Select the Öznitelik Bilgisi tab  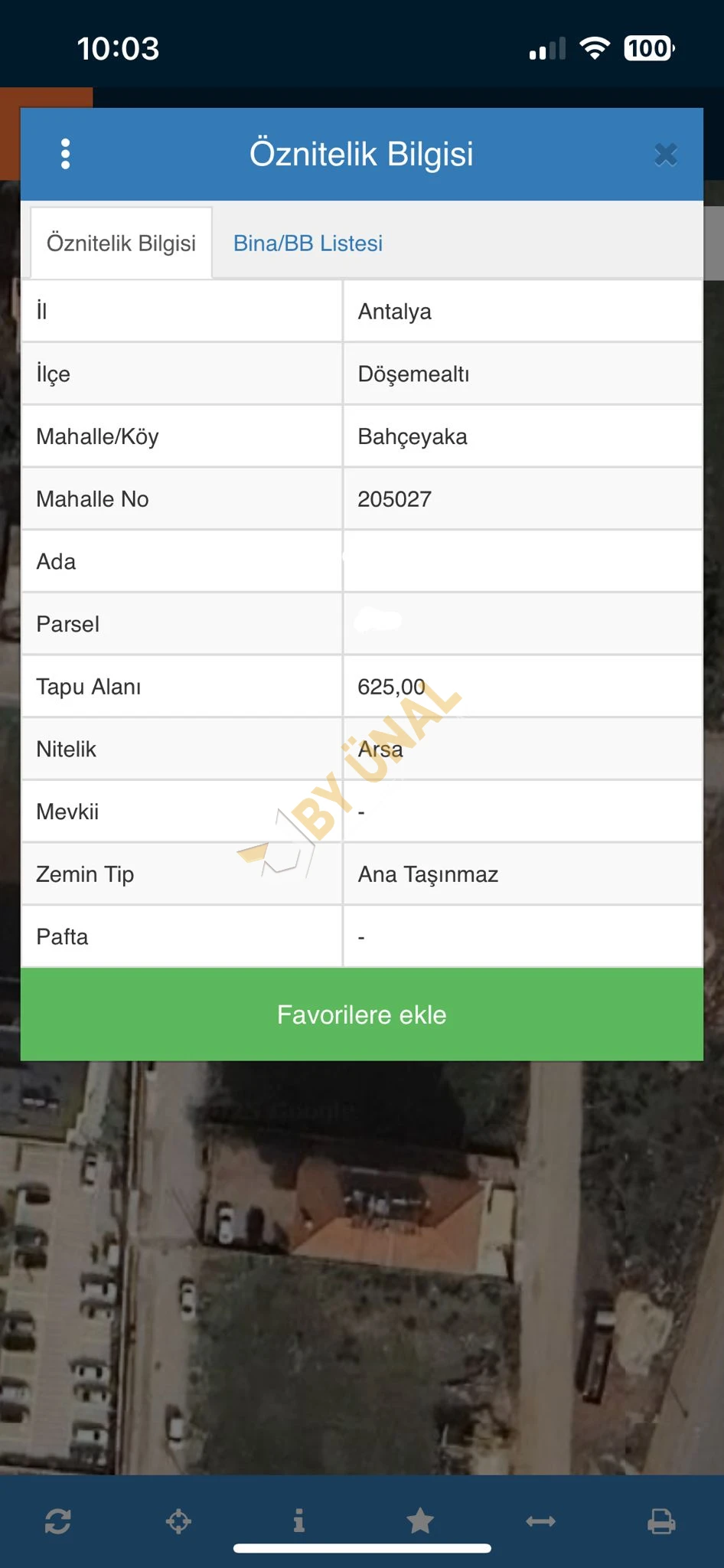(x=121, y=243)
